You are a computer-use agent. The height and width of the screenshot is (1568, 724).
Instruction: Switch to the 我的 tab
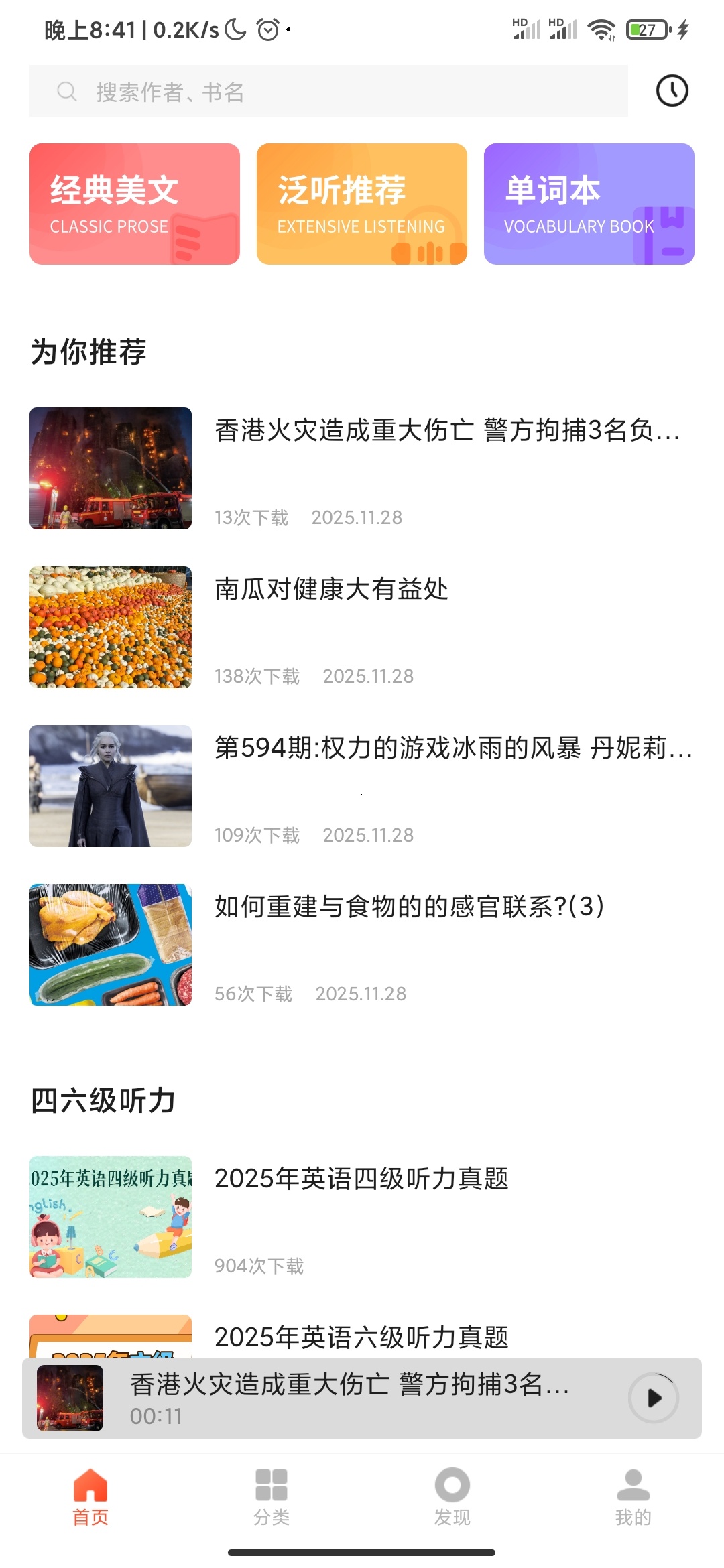tap(633, 1497)
